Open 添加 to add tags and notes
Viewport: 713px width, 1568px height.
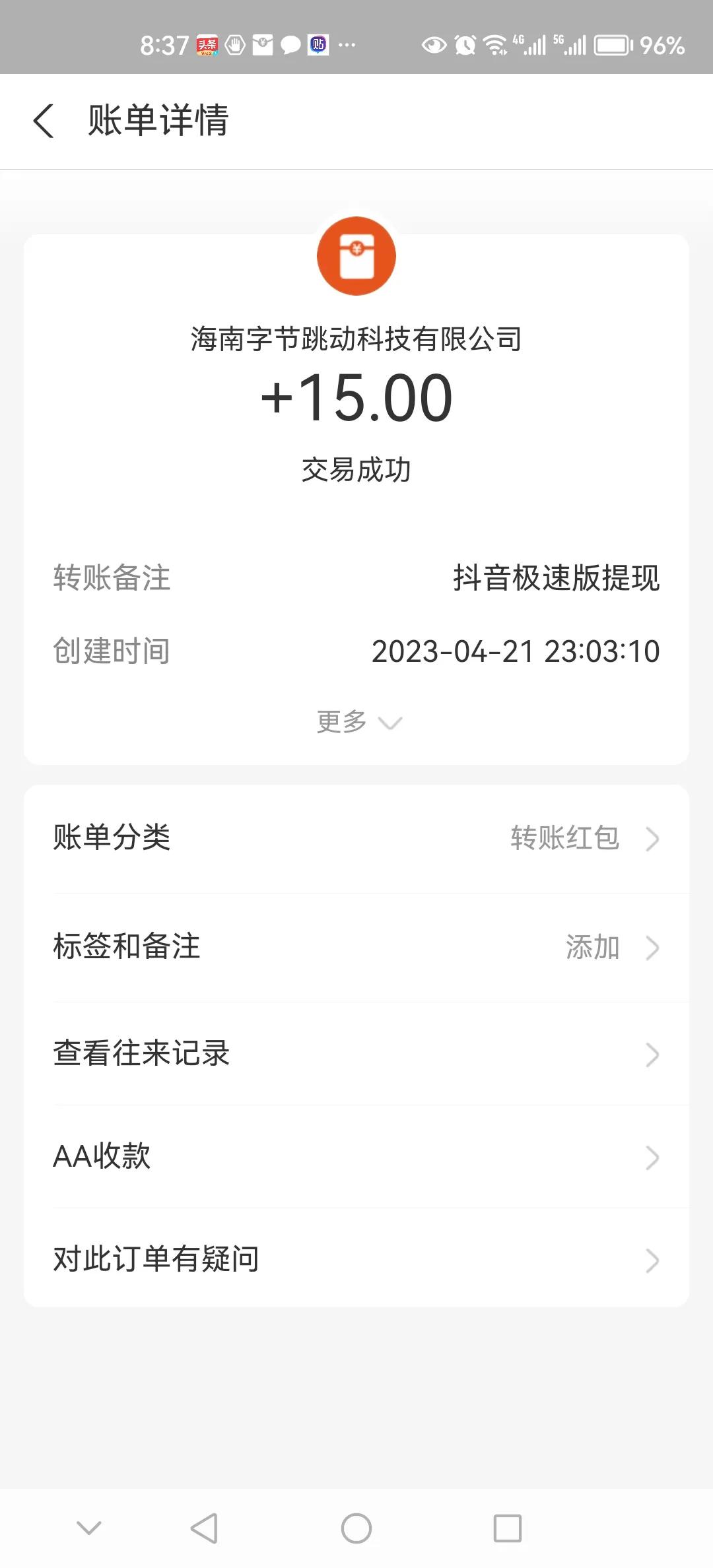point(593,948)
